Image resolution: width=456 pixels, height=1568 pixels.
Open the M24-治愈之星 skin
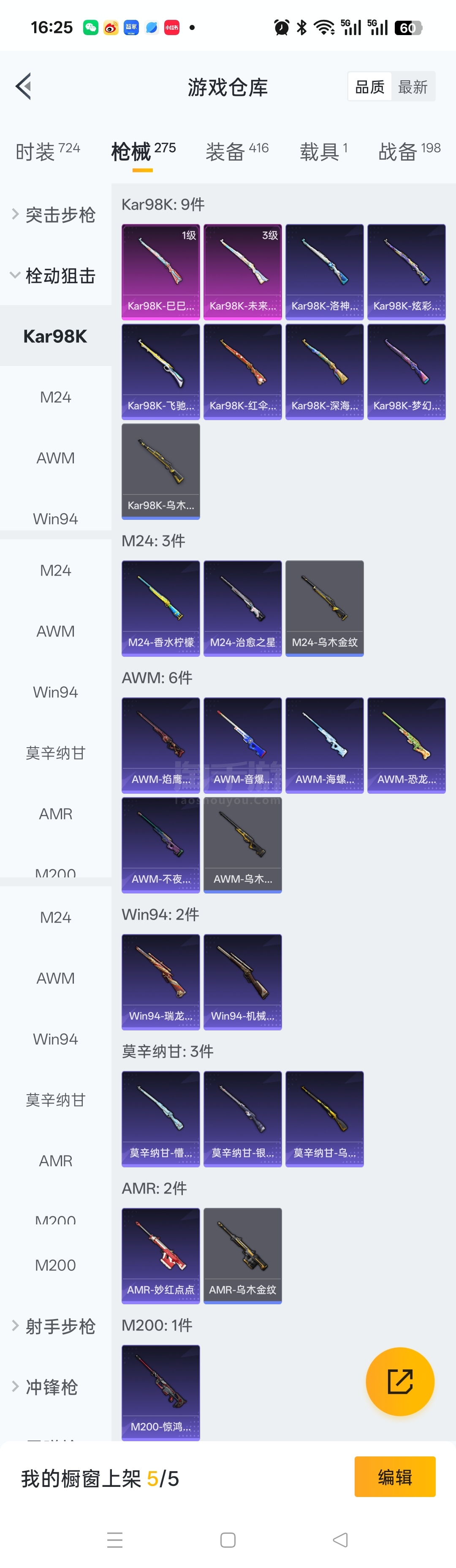pyautogui.click(x=243, y=607)
